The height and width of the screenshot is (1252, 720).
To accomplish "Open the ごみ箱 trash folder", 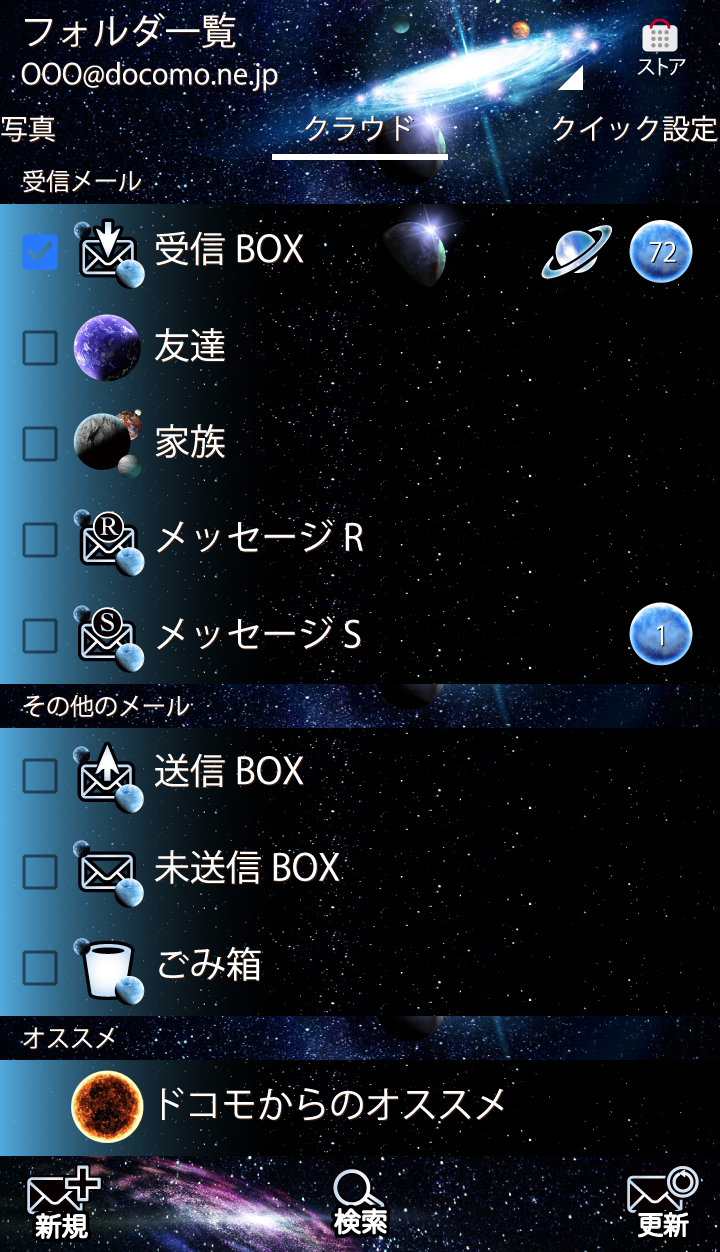I will point(208,966).
